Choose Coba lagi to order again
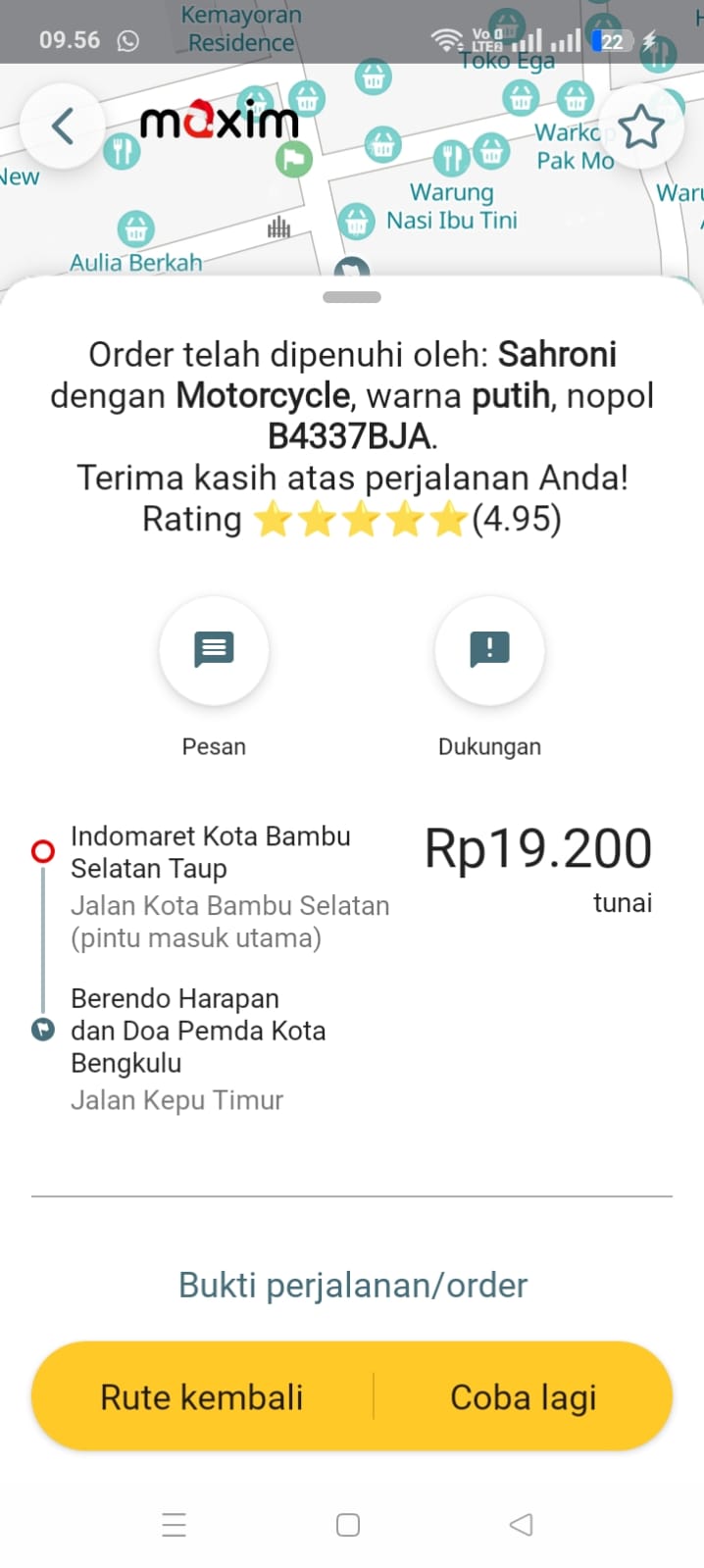This screenshot has width=704, height=1568. click(x=523, y=1396)
